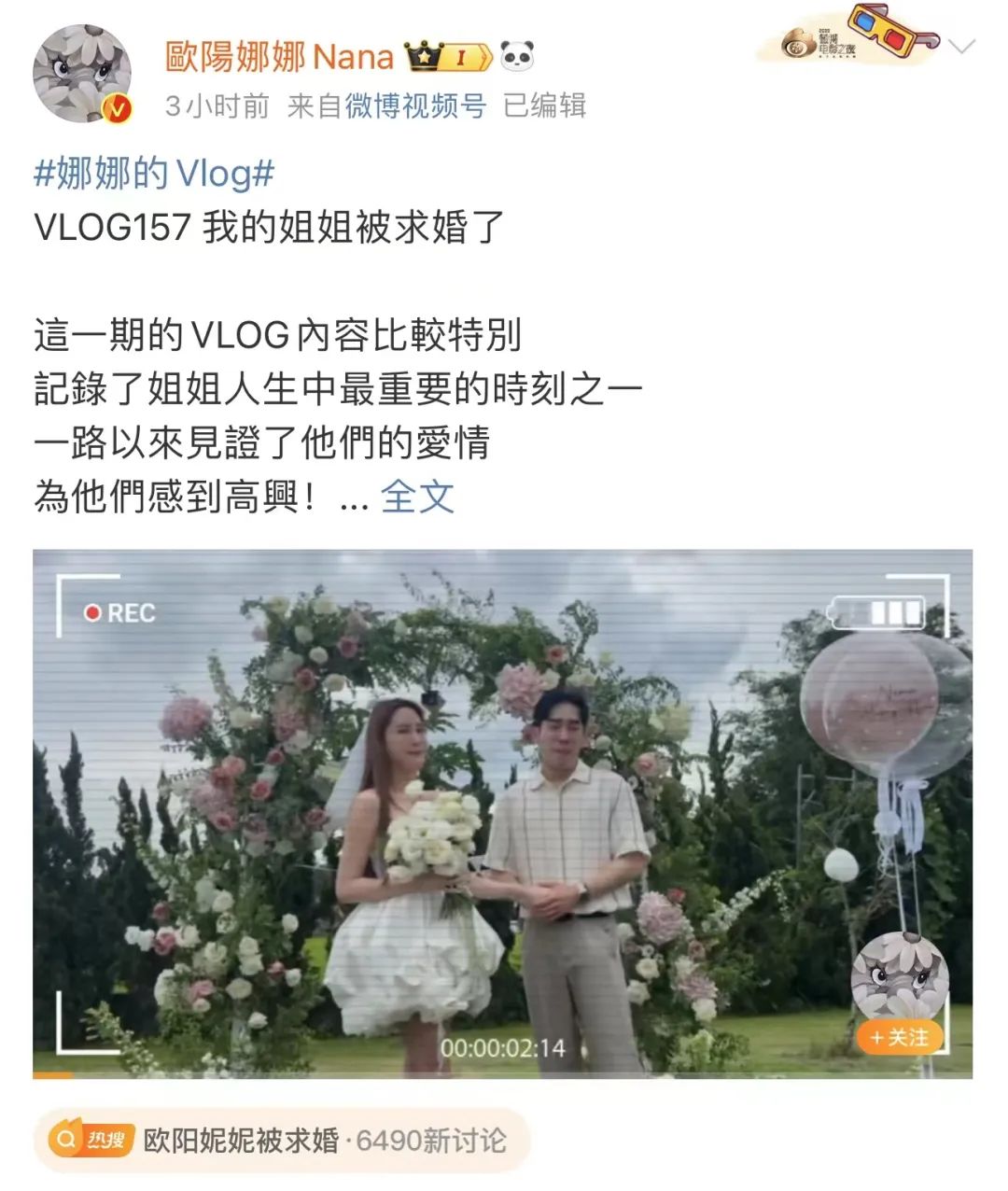The height and width of the screenshot is (1191, 1008).
Task: Play the VLOG157 video
Action: point(502,812)
